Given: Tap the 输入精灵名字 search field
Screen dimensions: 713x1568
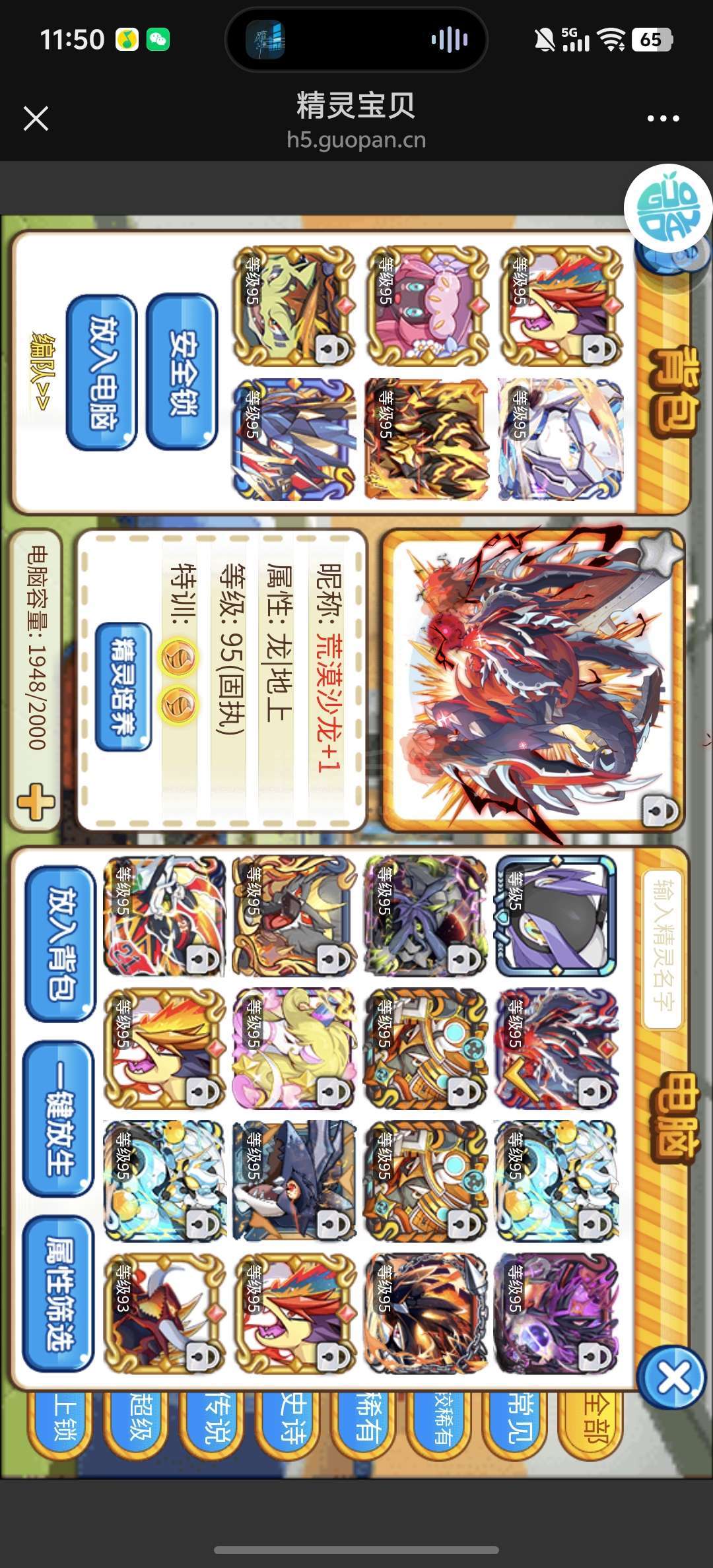Looking at the screenshot, I should coord(662,949).
